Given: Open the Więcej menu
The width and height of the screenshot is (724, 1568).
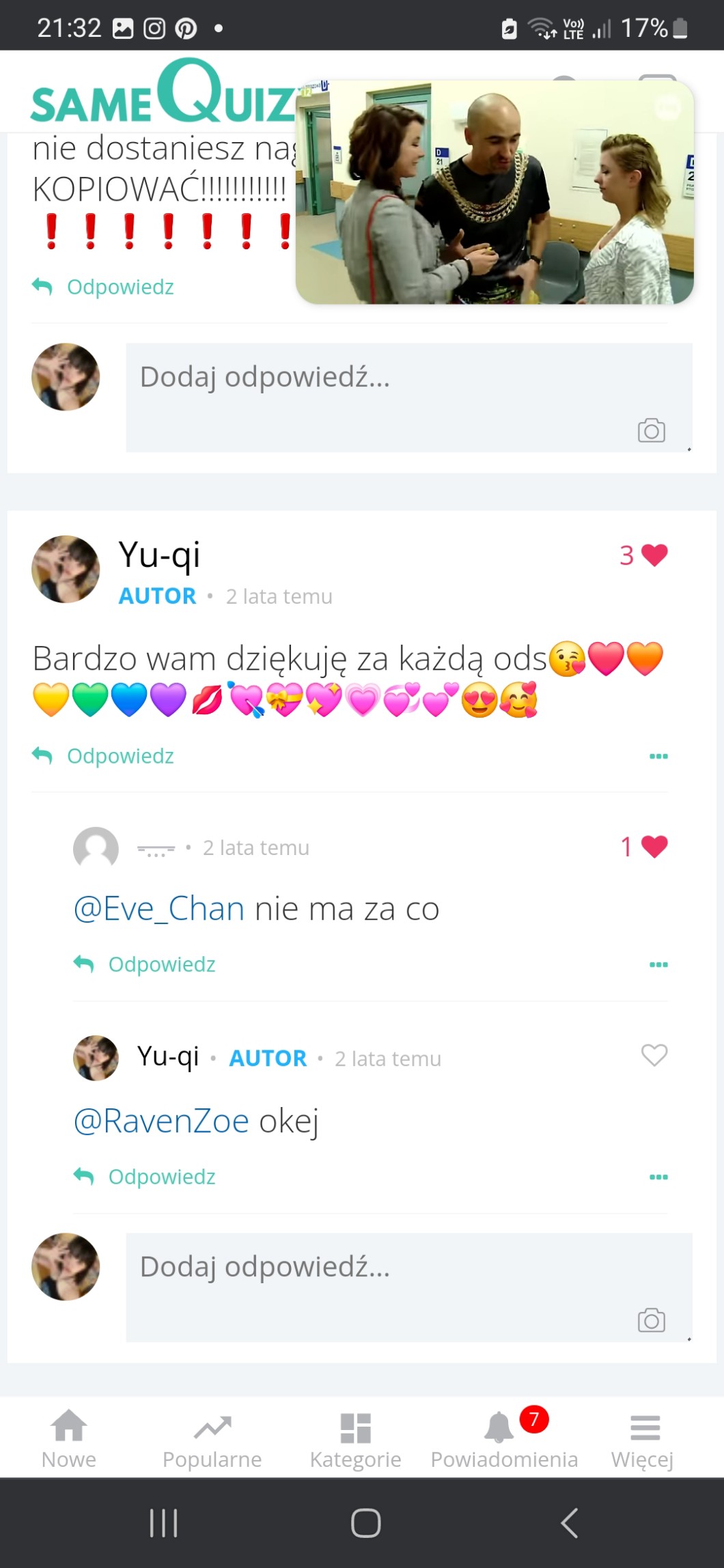Looking at the screenshot, I should tap(643, 1440).
